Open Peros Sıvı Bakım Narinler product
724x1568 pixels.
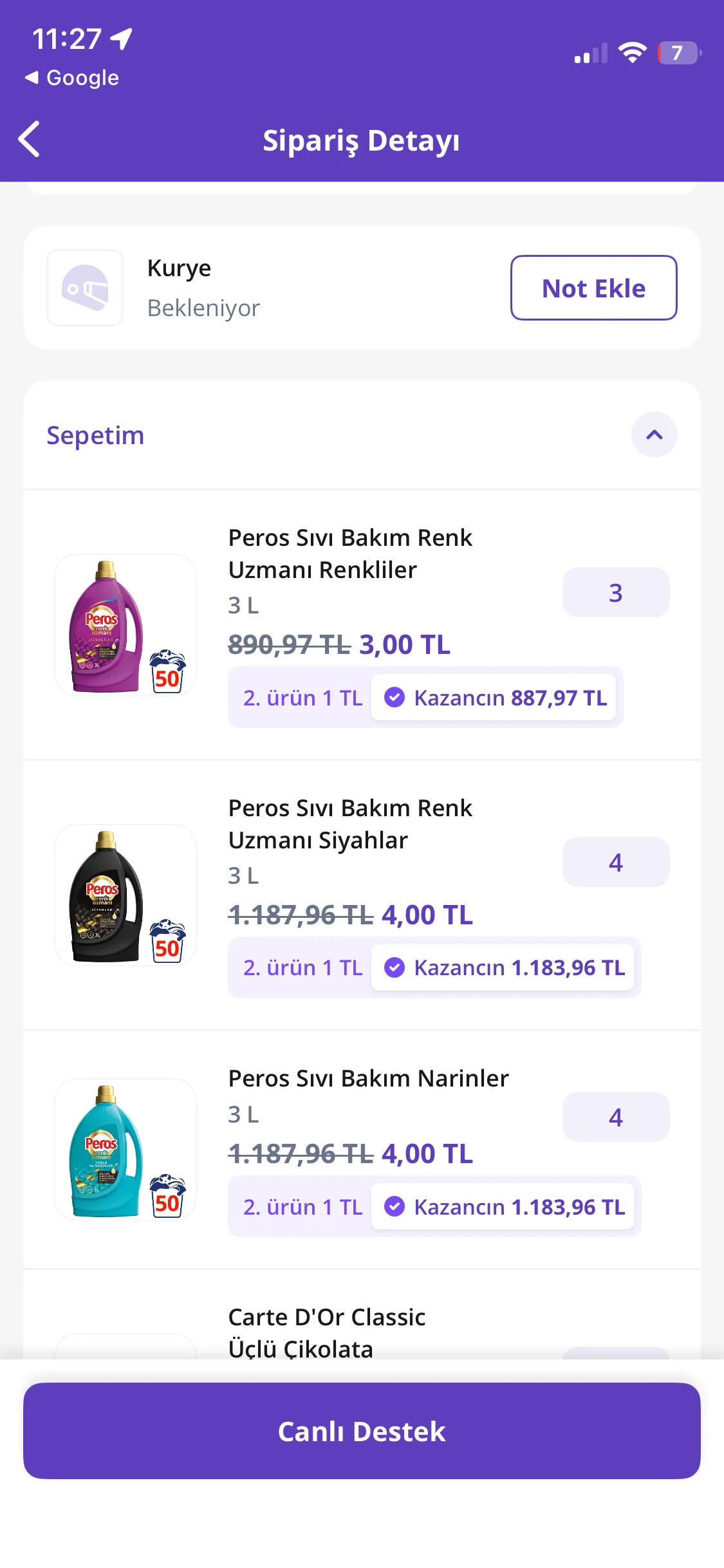coord(368,1079)
